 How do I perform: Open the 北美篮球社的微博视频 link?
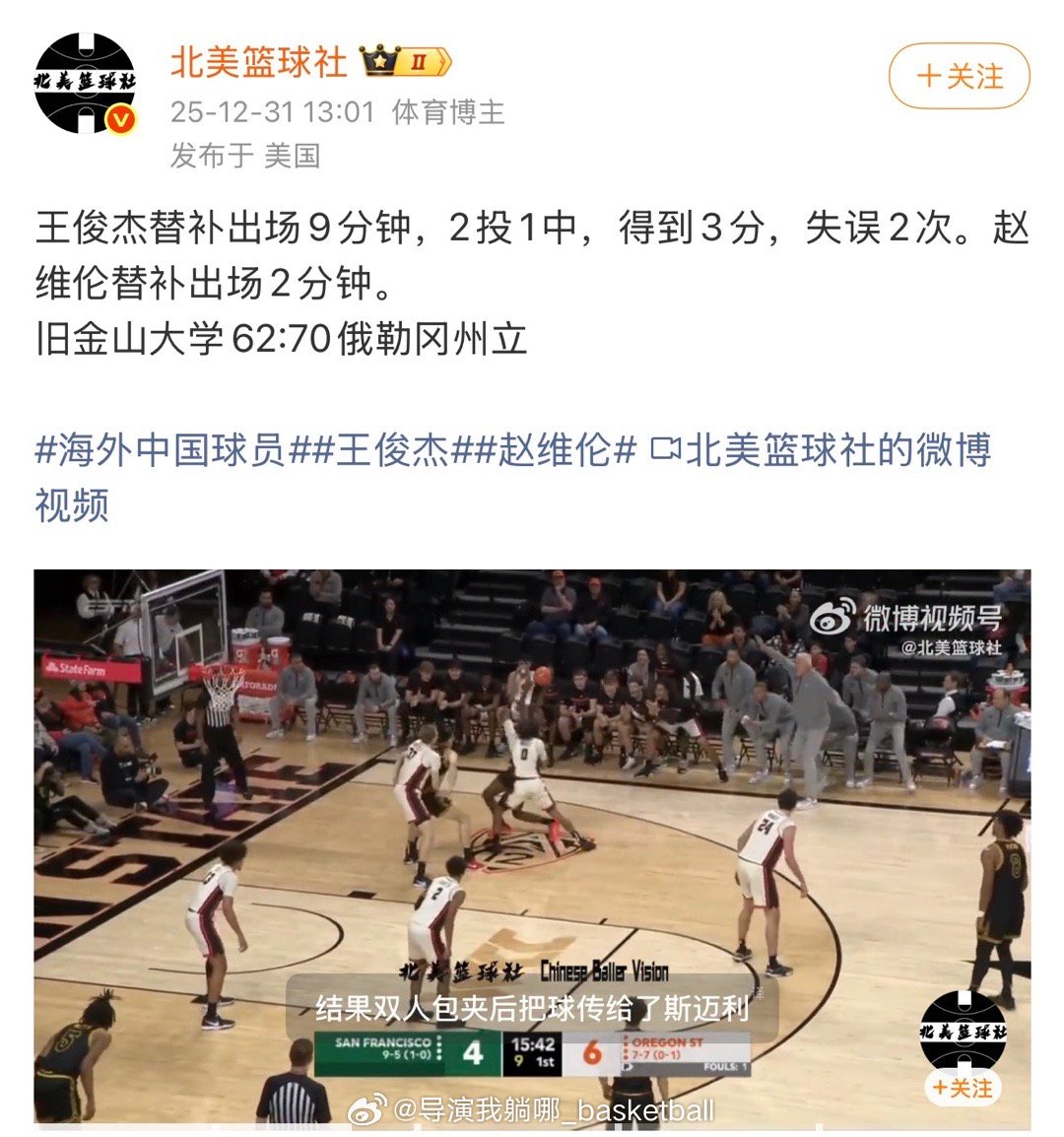coord(828,451)
